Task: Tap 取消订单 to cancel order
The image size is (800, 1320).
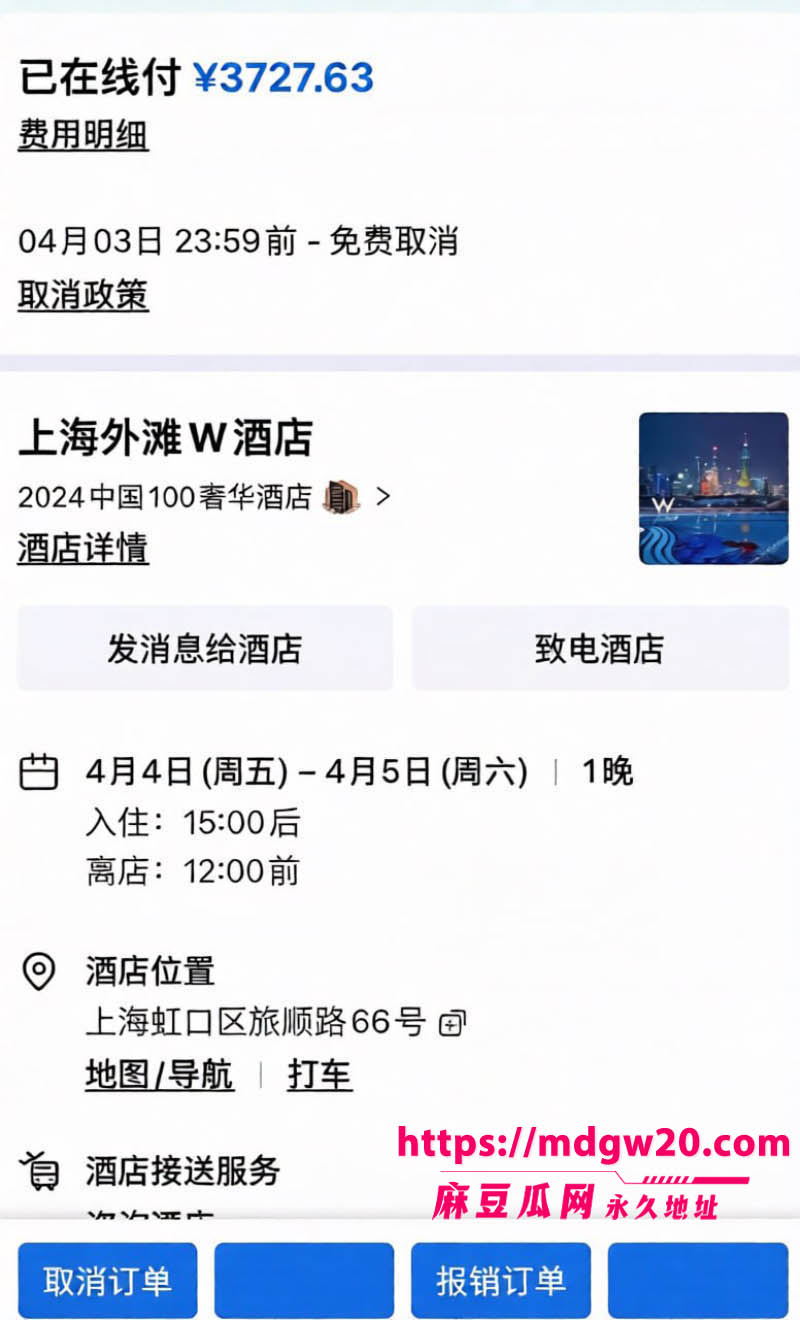Action: pos(107,1280)
